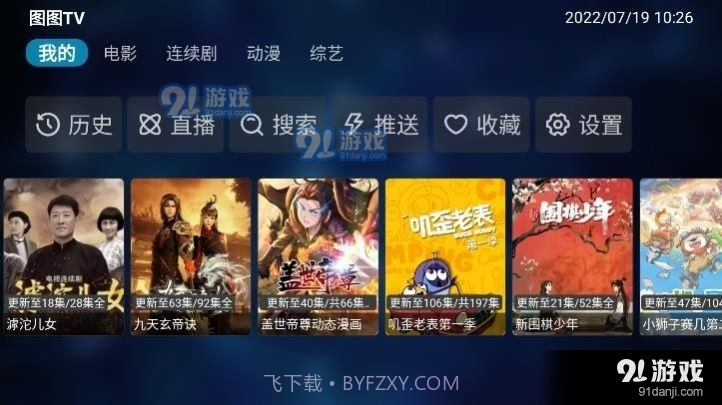Screen dimensions: 722x405
Task: Switch to the 电影 tab
Action: coord(120,53)
